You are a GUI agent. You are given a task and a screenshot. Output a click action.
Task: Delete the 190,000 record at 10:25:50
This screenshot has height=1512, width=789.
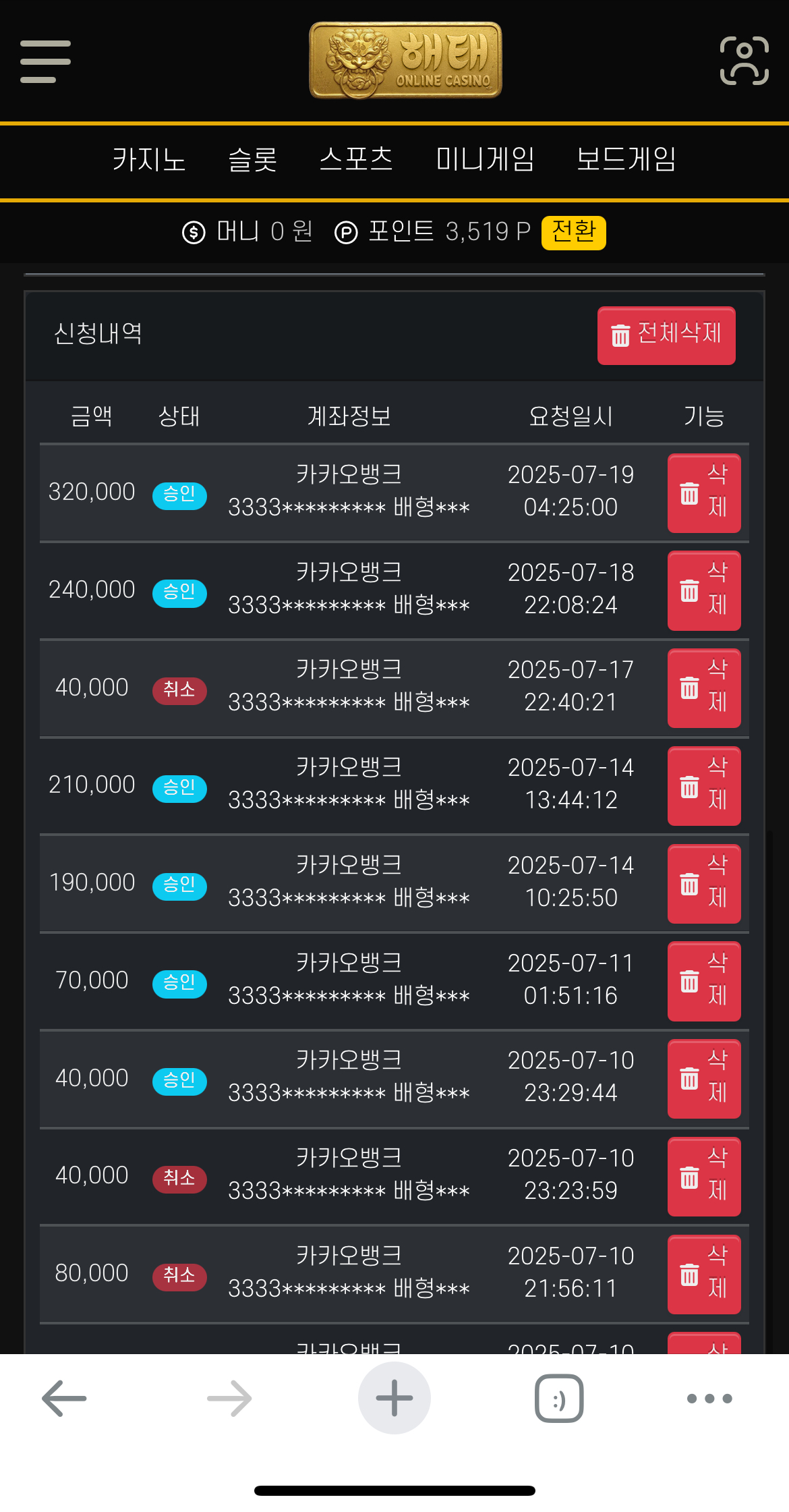704,884
